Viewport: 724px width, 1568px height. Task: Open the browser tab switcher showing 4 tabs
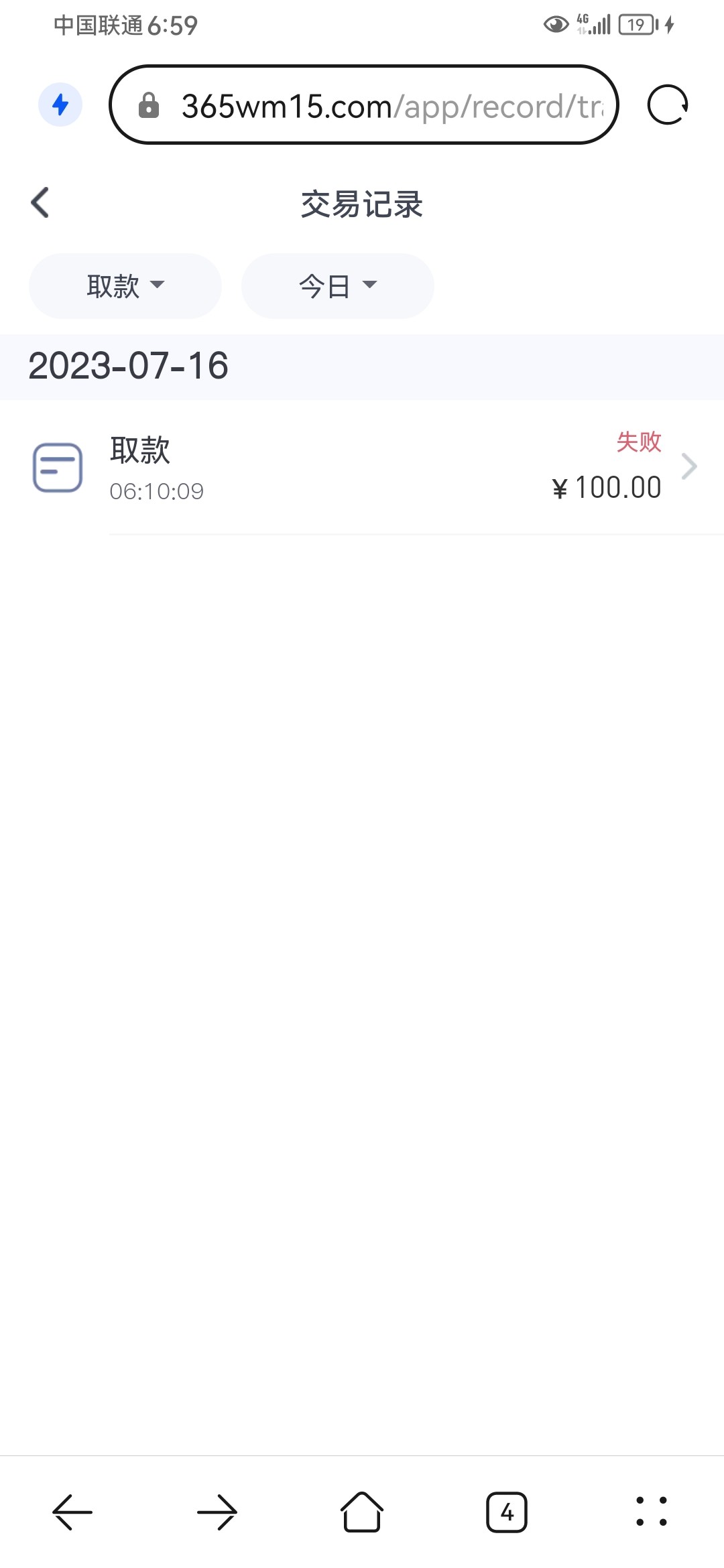507,1511
